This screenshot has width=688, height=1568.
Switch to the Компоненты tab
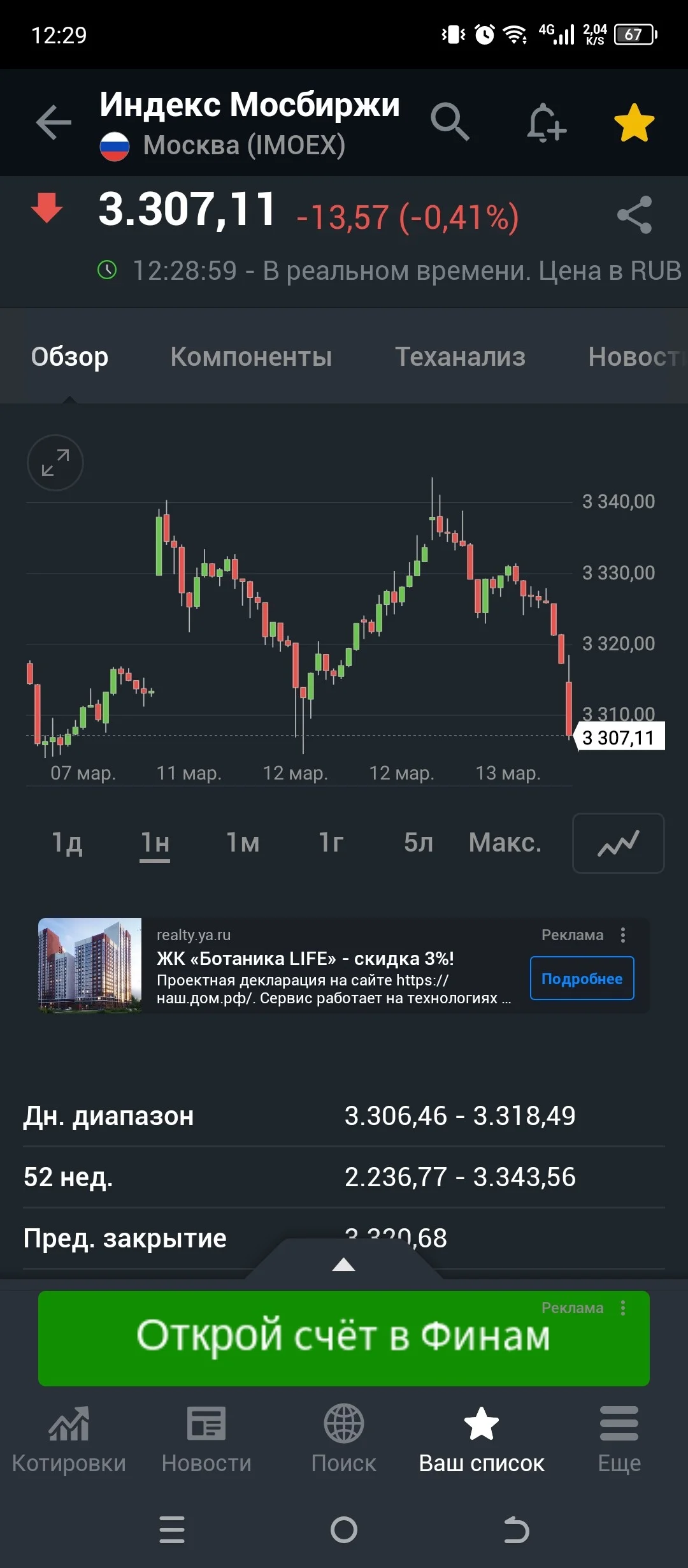(251, 356)
